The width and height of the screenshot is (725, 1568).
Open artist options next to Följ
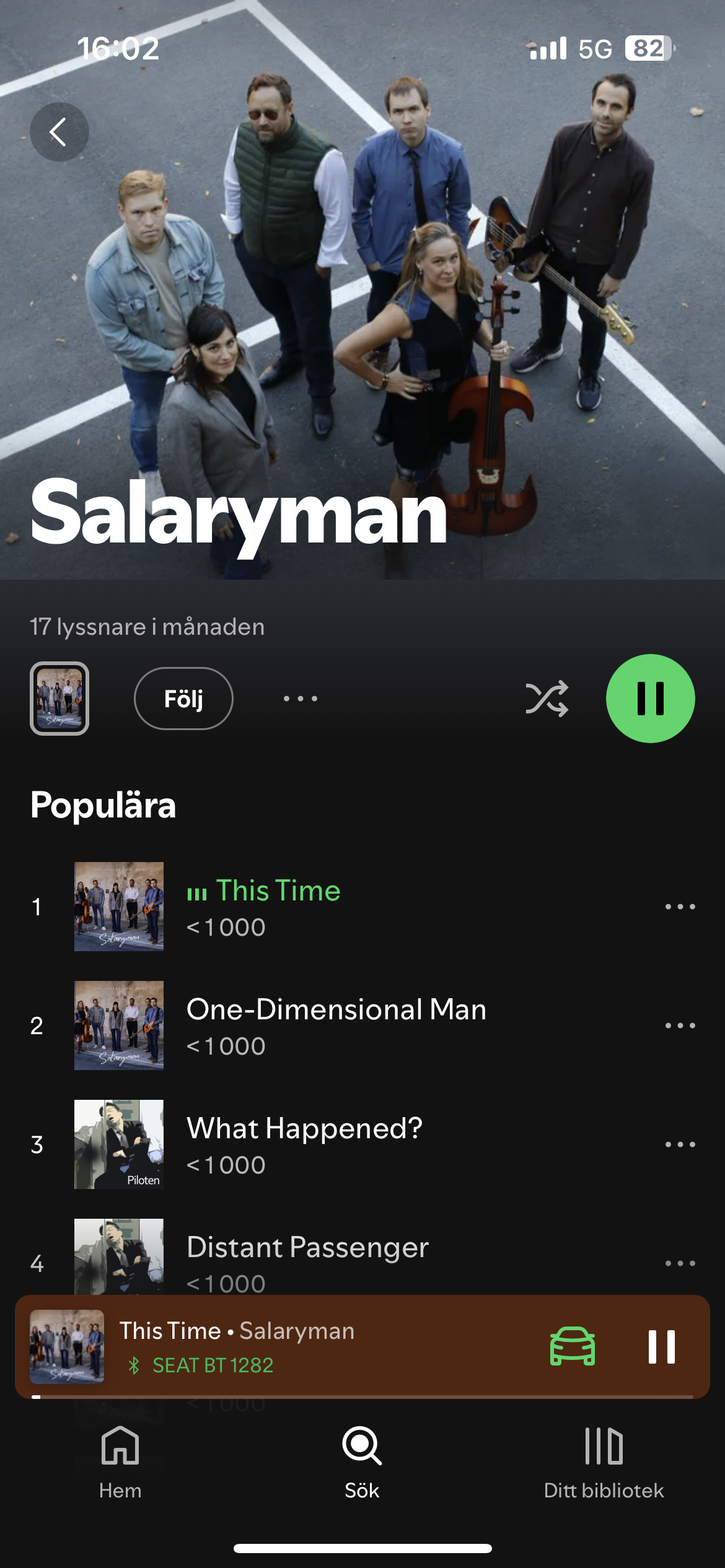pos(301,699)
